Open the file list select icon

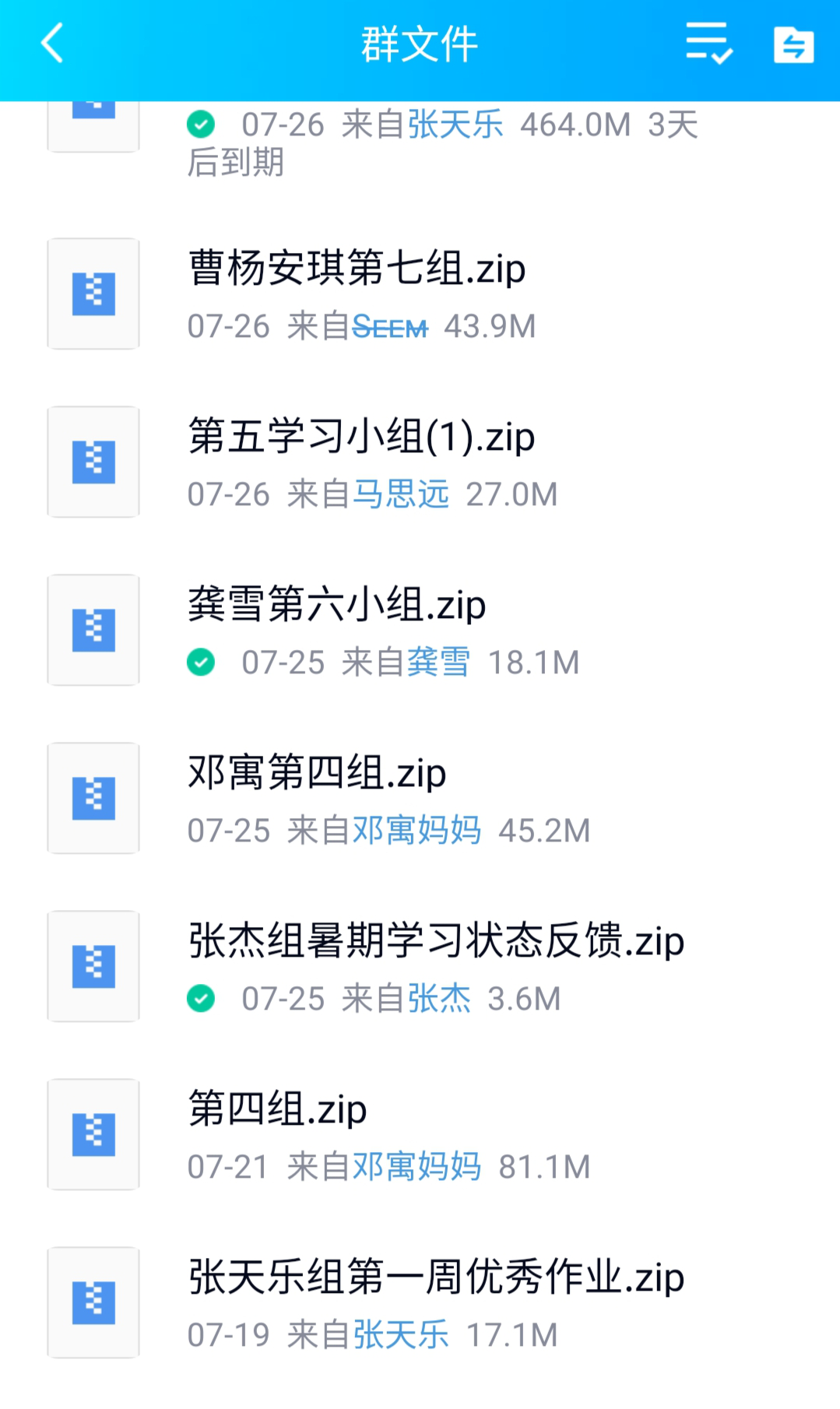708,43
